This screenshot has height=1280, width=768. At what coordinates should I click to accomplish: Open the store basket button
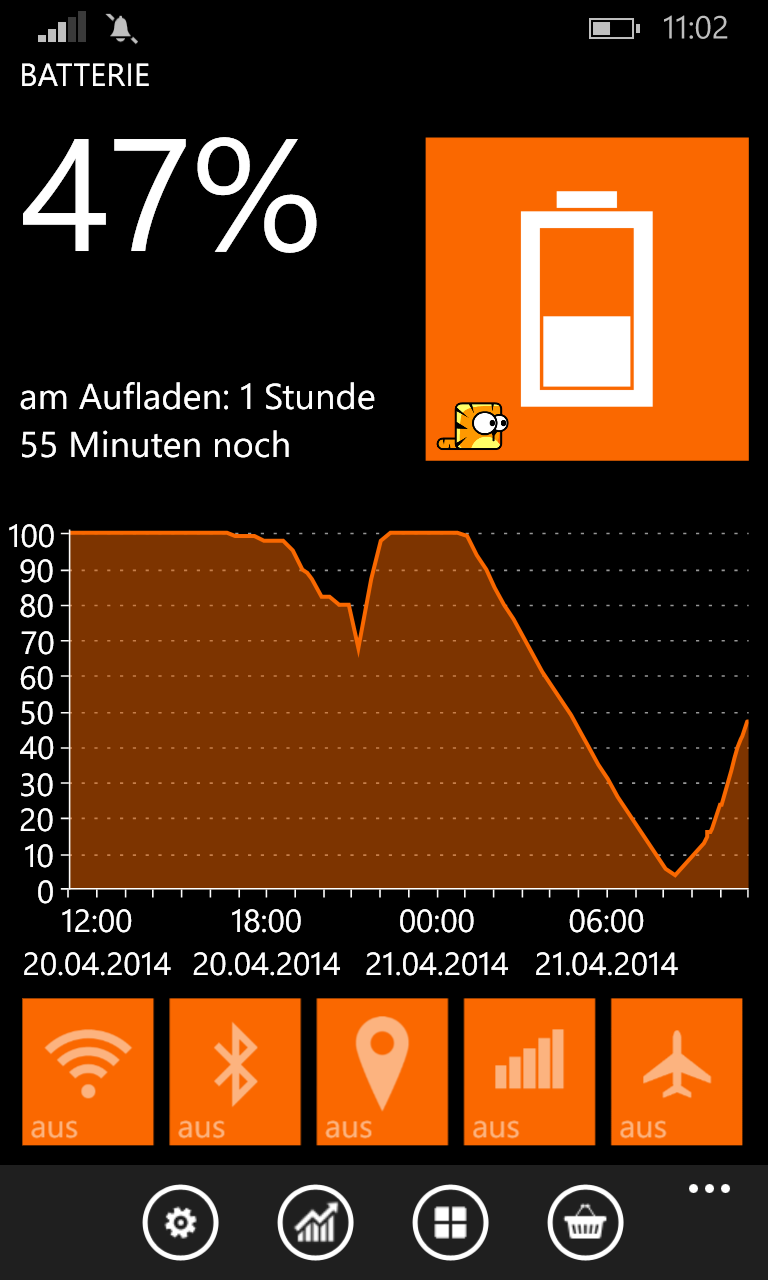click(x=585, y=1222)
